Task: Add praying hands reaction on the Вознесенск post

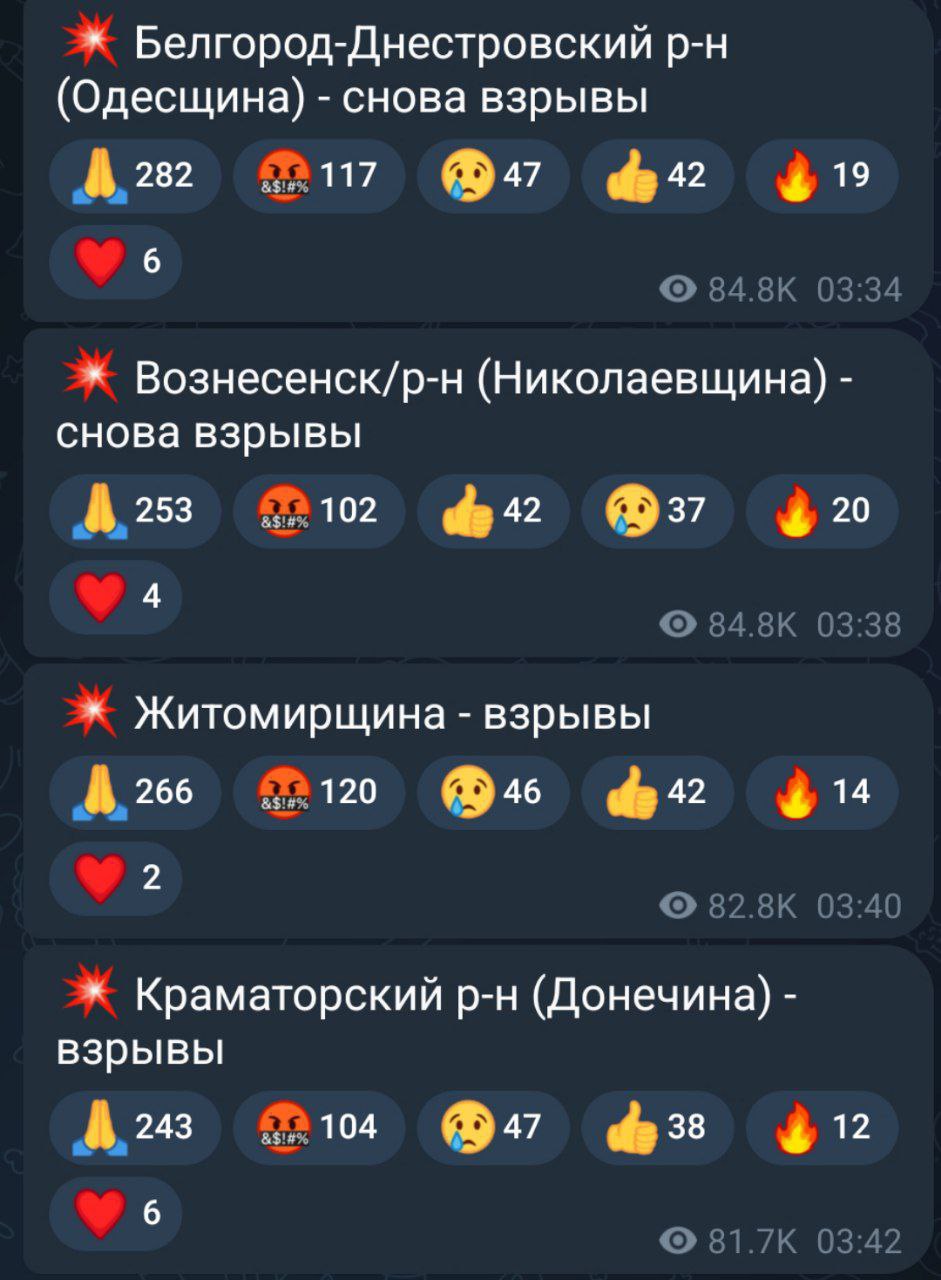Action: [x=134, y=511]
